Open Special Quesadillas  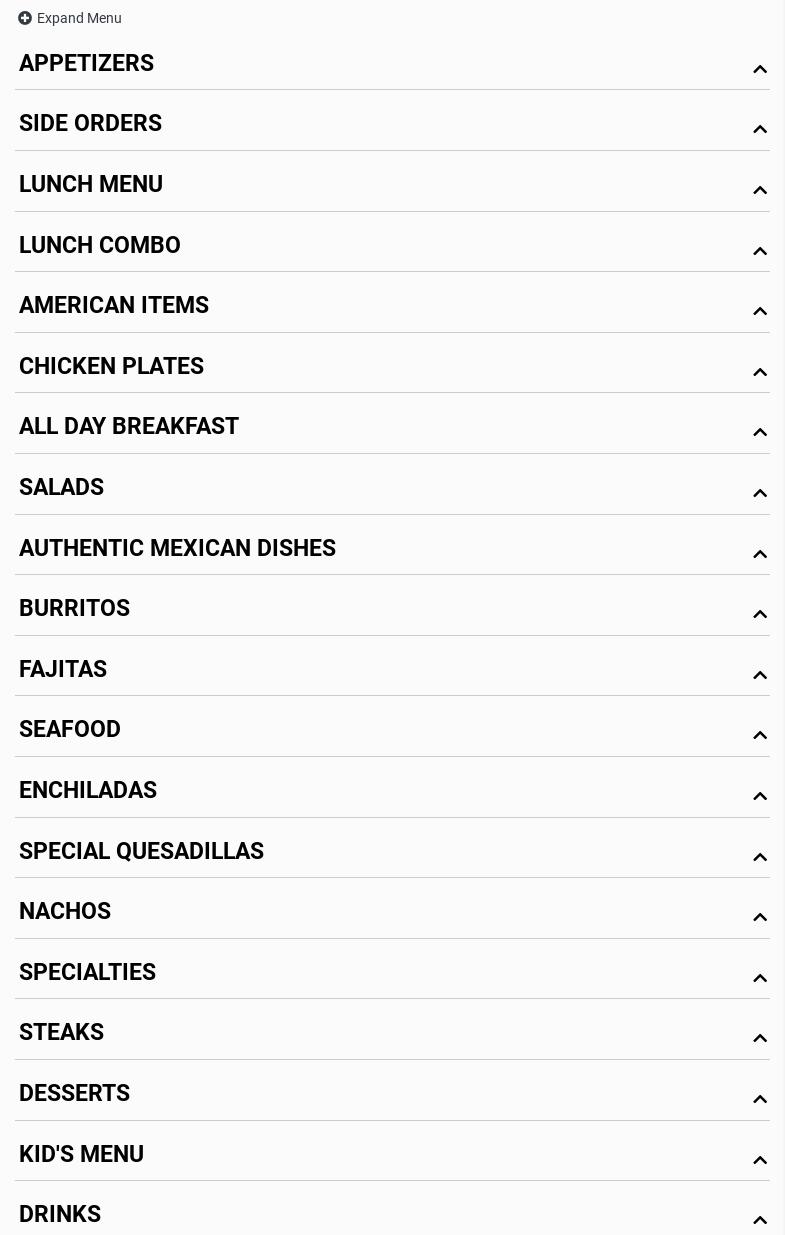[x=142, y=851]
